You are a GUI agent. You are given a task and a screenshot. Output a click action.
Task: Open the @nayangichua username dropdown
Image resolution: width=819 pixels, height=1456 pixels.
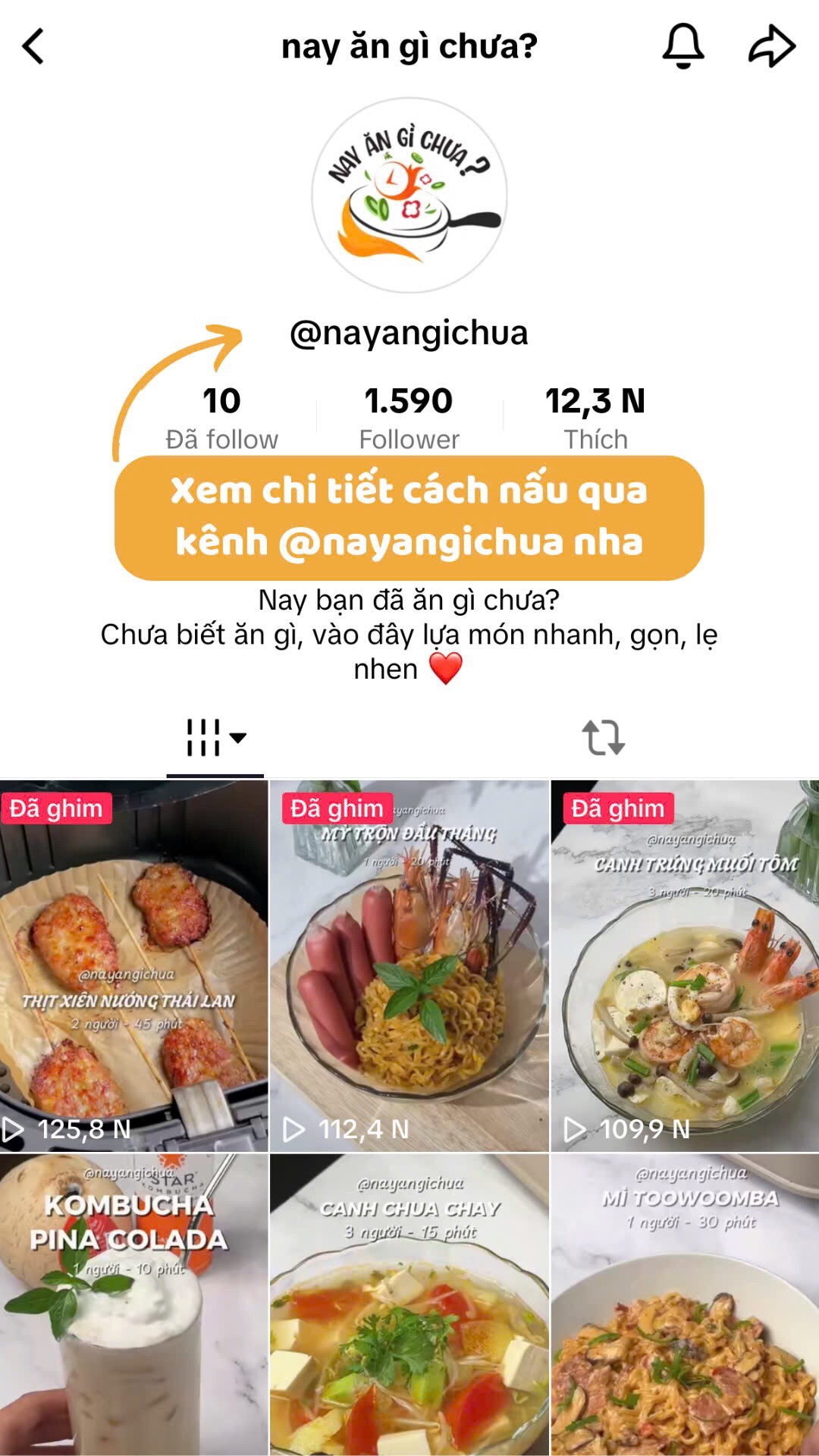(409, 331)
